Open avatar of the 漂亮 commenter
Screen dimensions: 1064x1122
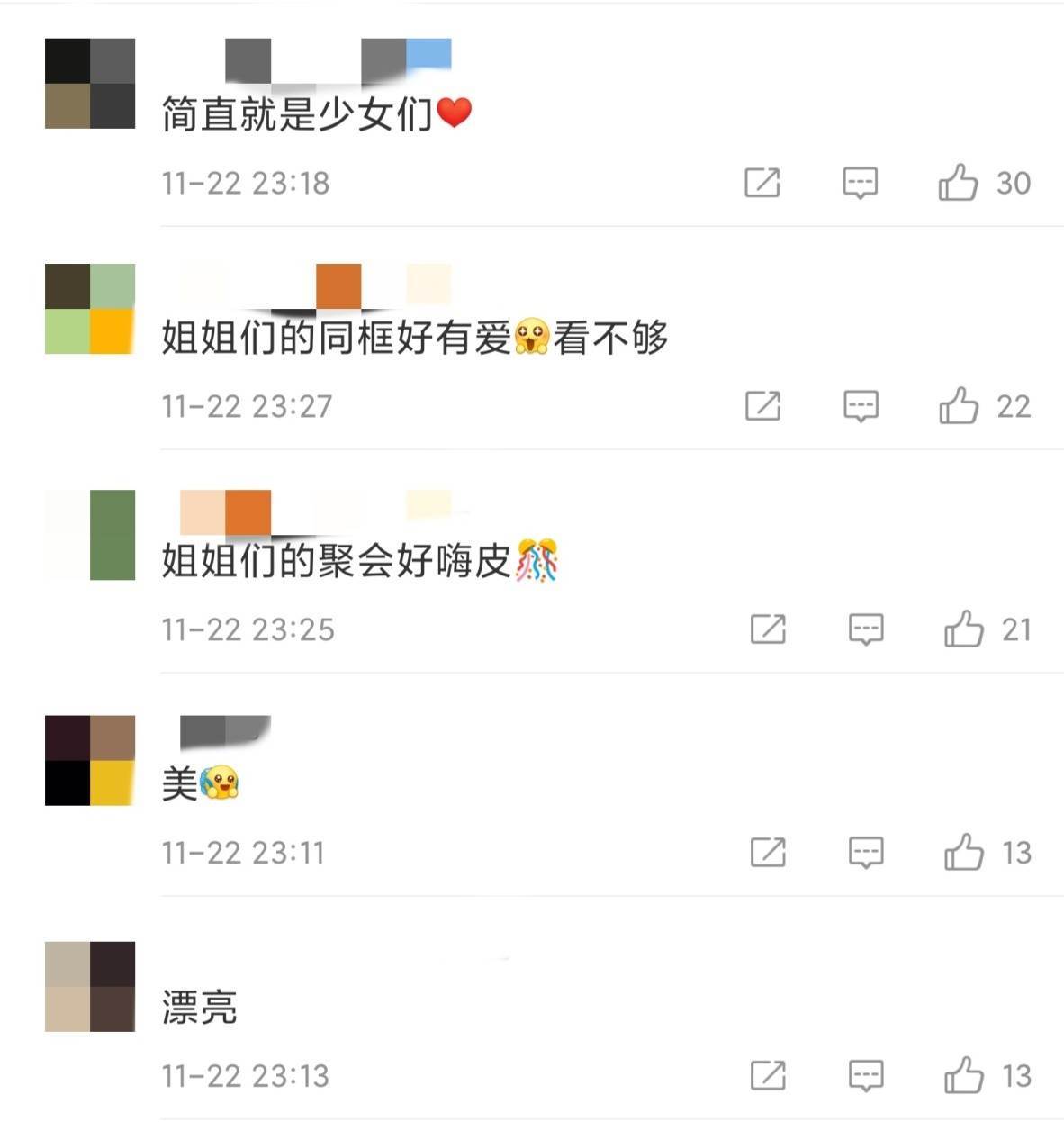coord(90,986)
